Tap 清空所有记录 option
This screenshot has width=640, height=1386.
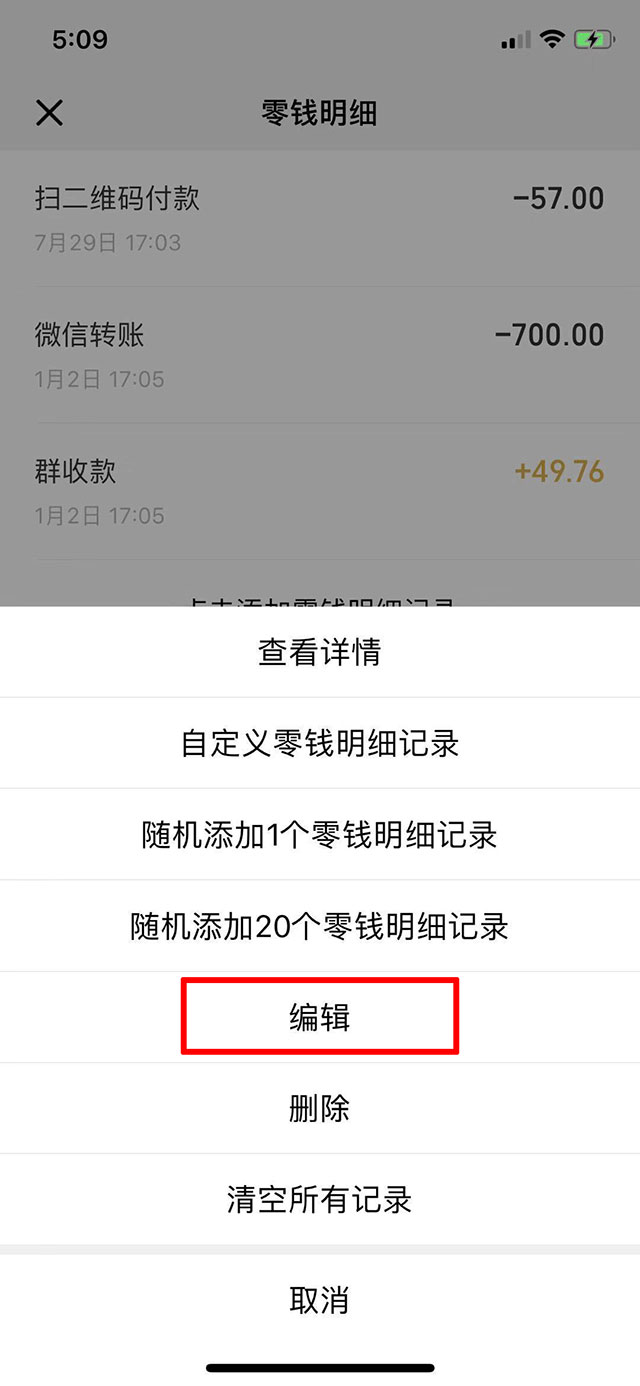coord(319,1199)
